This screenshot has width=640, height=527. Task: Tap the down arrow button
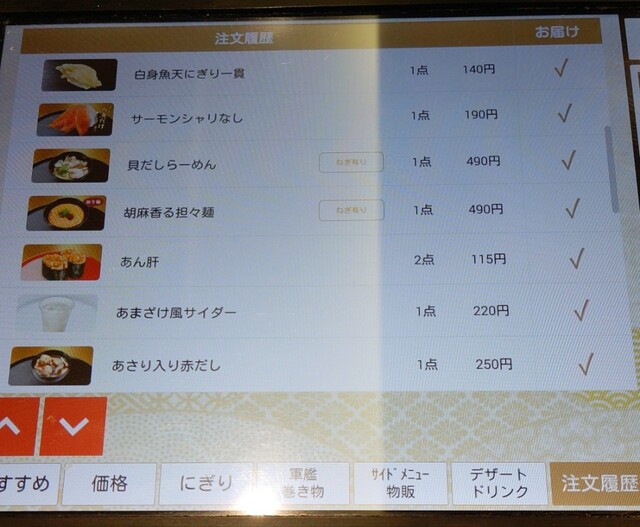(73, 426)
